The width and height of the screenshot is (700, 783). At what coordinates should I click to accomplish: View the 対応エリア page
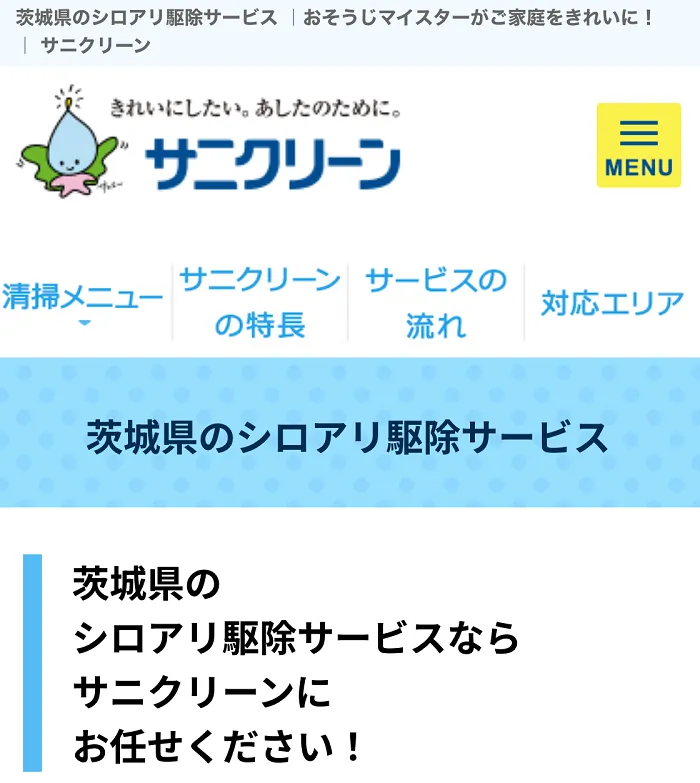click(x=612, y=303)
